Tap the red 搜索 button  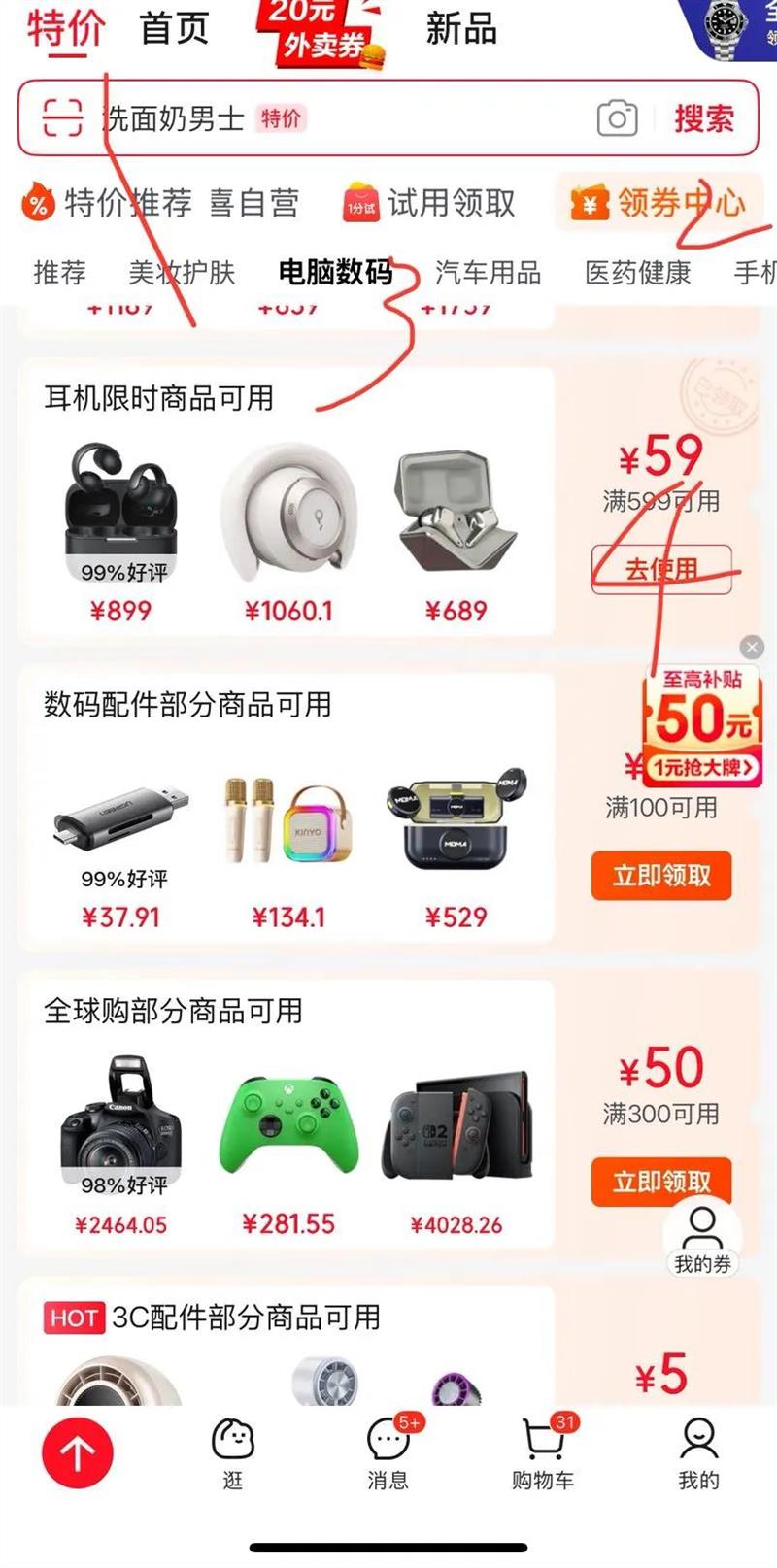click(x=704, y=118)
